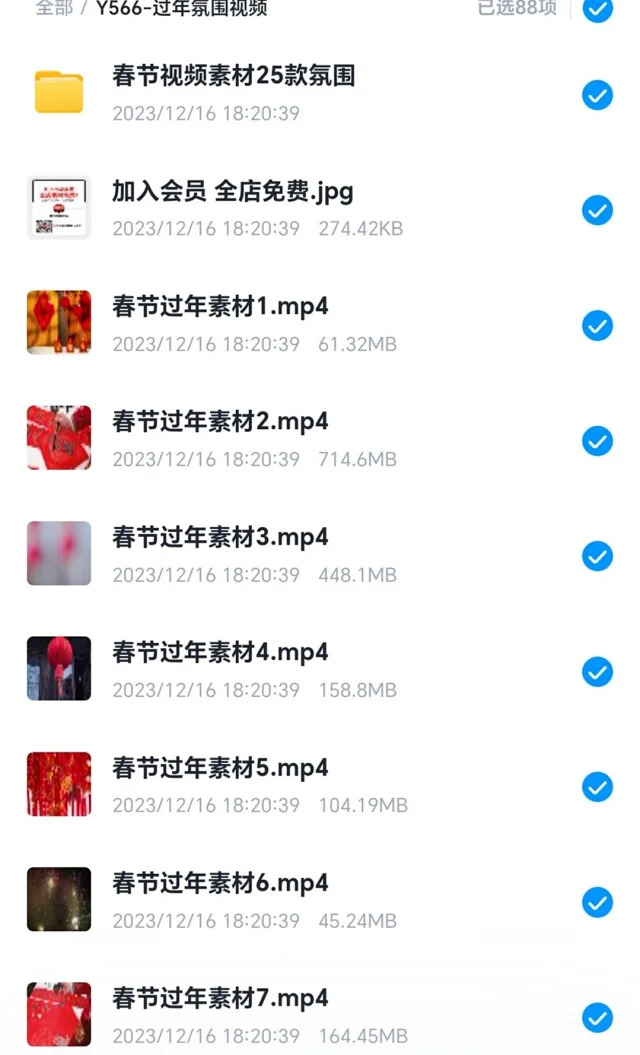Go to the 全部 breadcrumb folder
Viewport: 640px width, 1055px height.
(55, 9)
